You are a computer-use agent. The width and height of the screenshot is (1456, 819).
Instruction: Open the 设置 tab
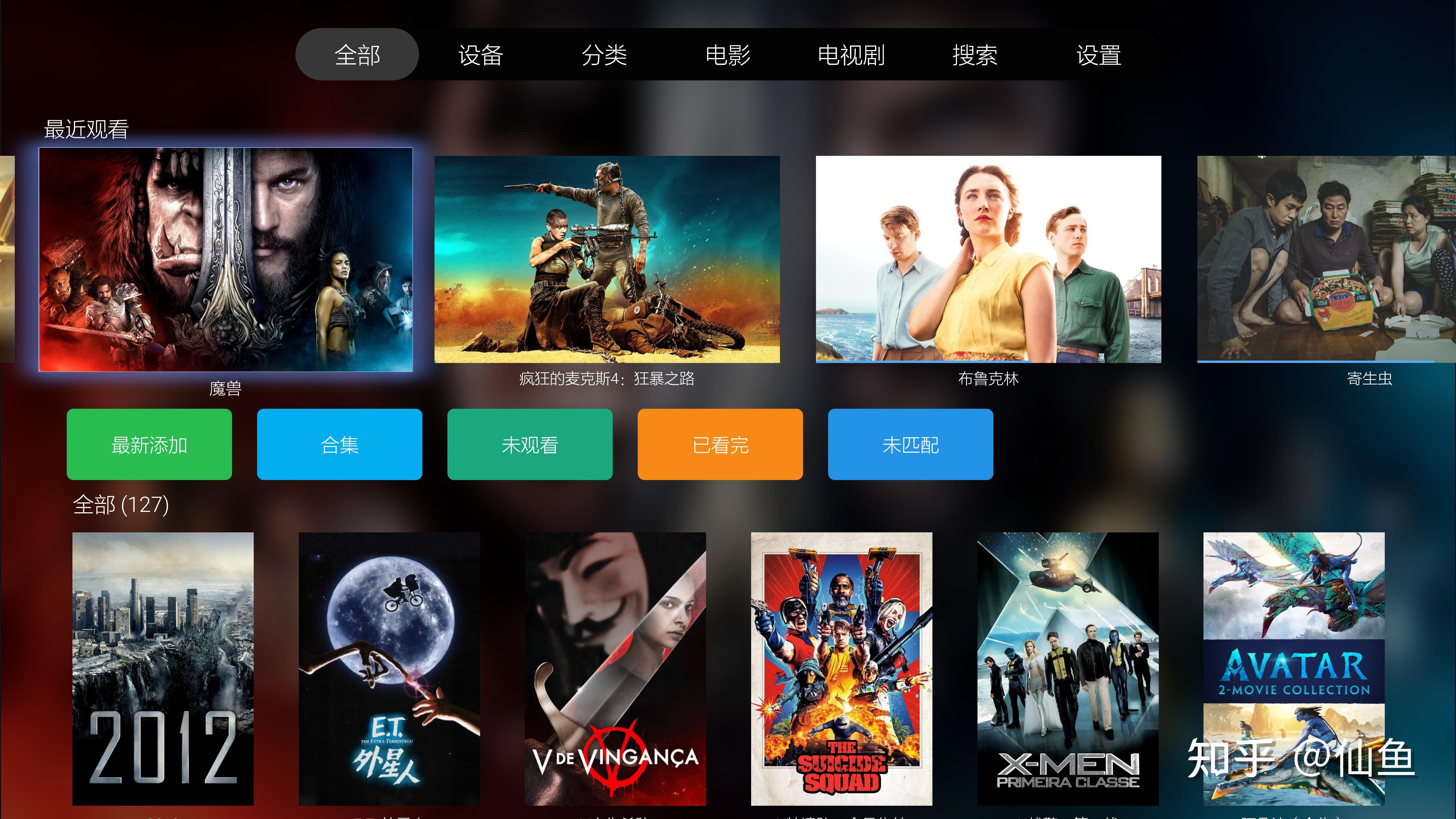coord(1098,55)
